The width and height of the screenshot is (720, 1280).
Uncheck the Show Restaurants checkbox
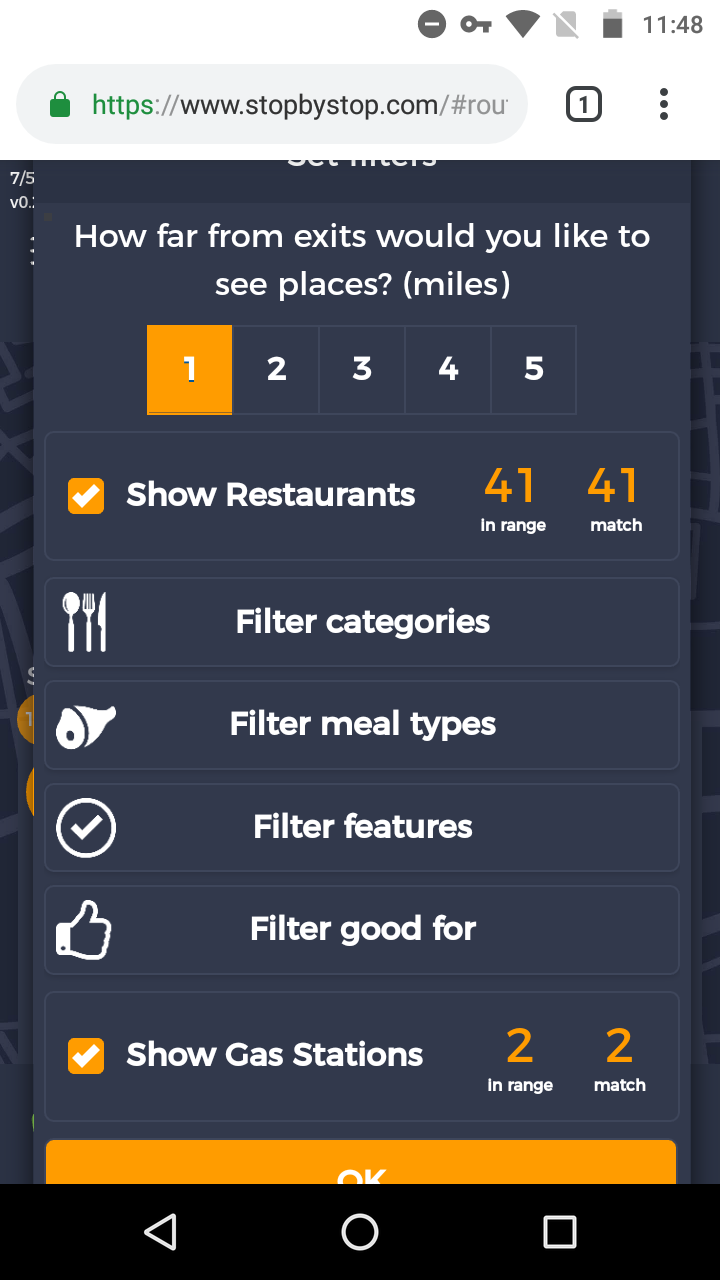coord(86,496)
